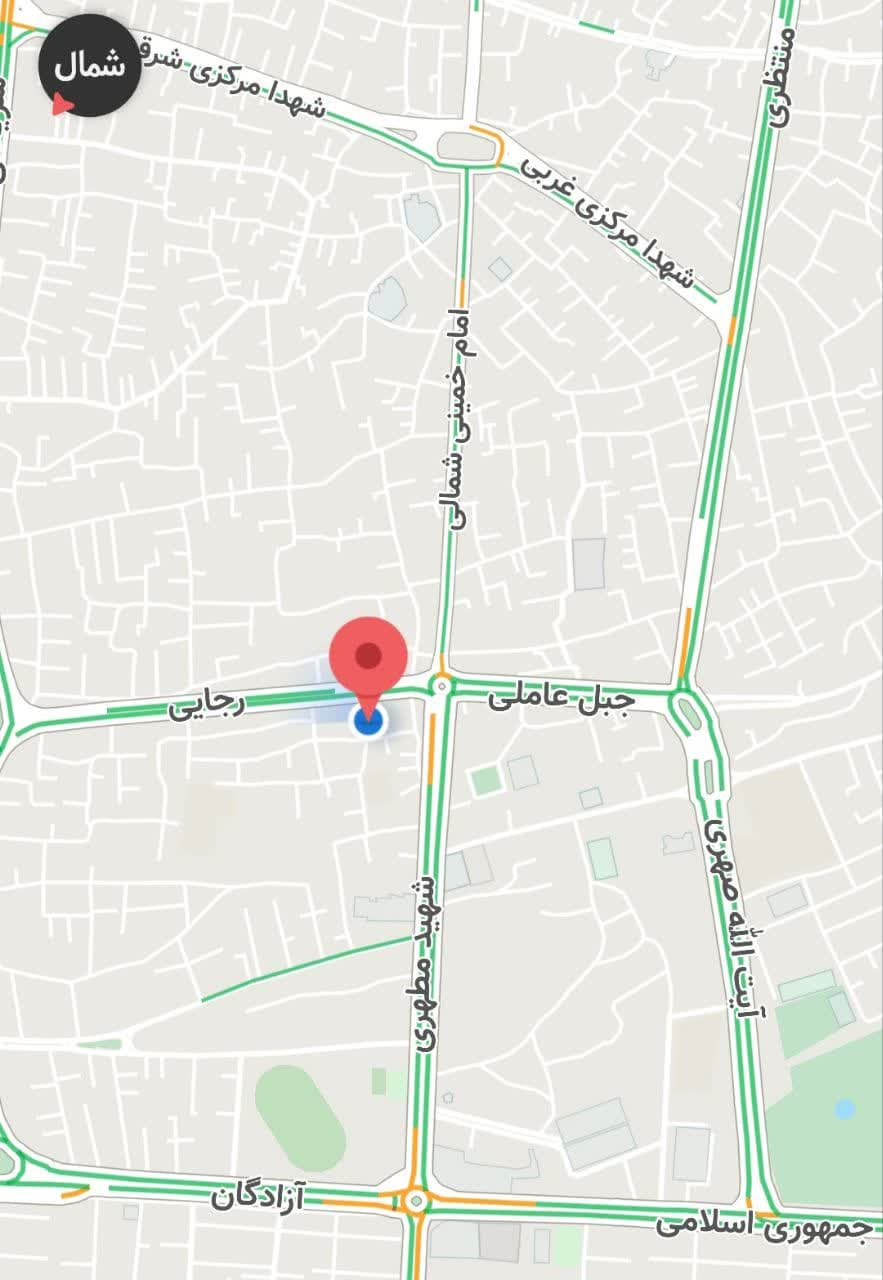Image resolution: width=883 pixels, height=1280 pixels.
Task: Tap the شمال compass button
Action: click(89, 66)
